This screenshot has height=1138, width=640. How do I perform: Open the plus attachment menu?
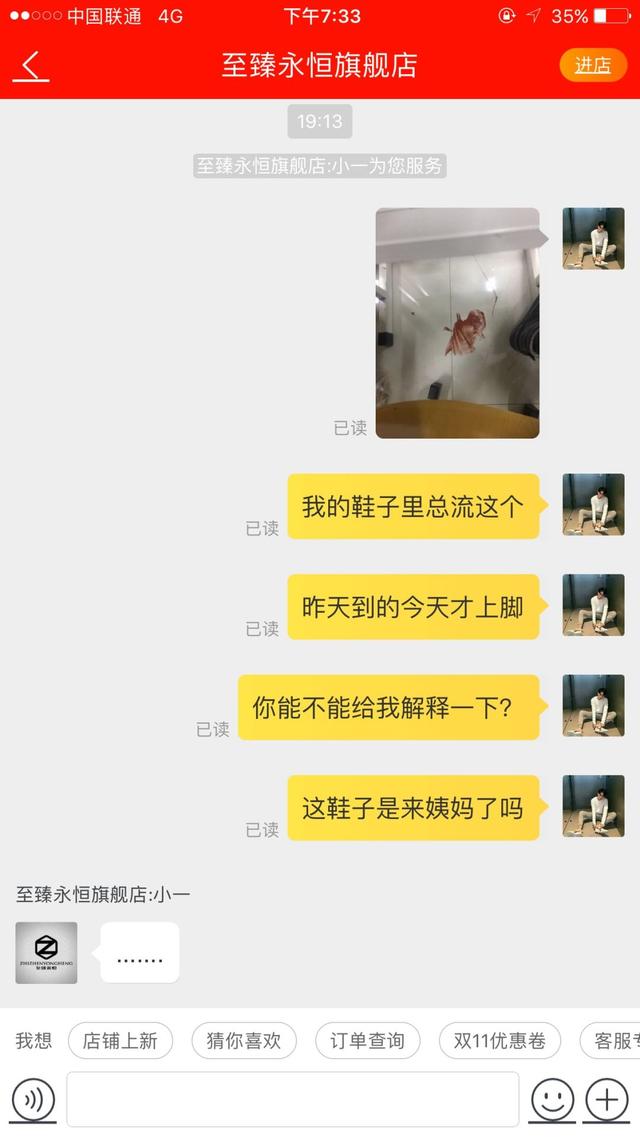coord(607,1100)
